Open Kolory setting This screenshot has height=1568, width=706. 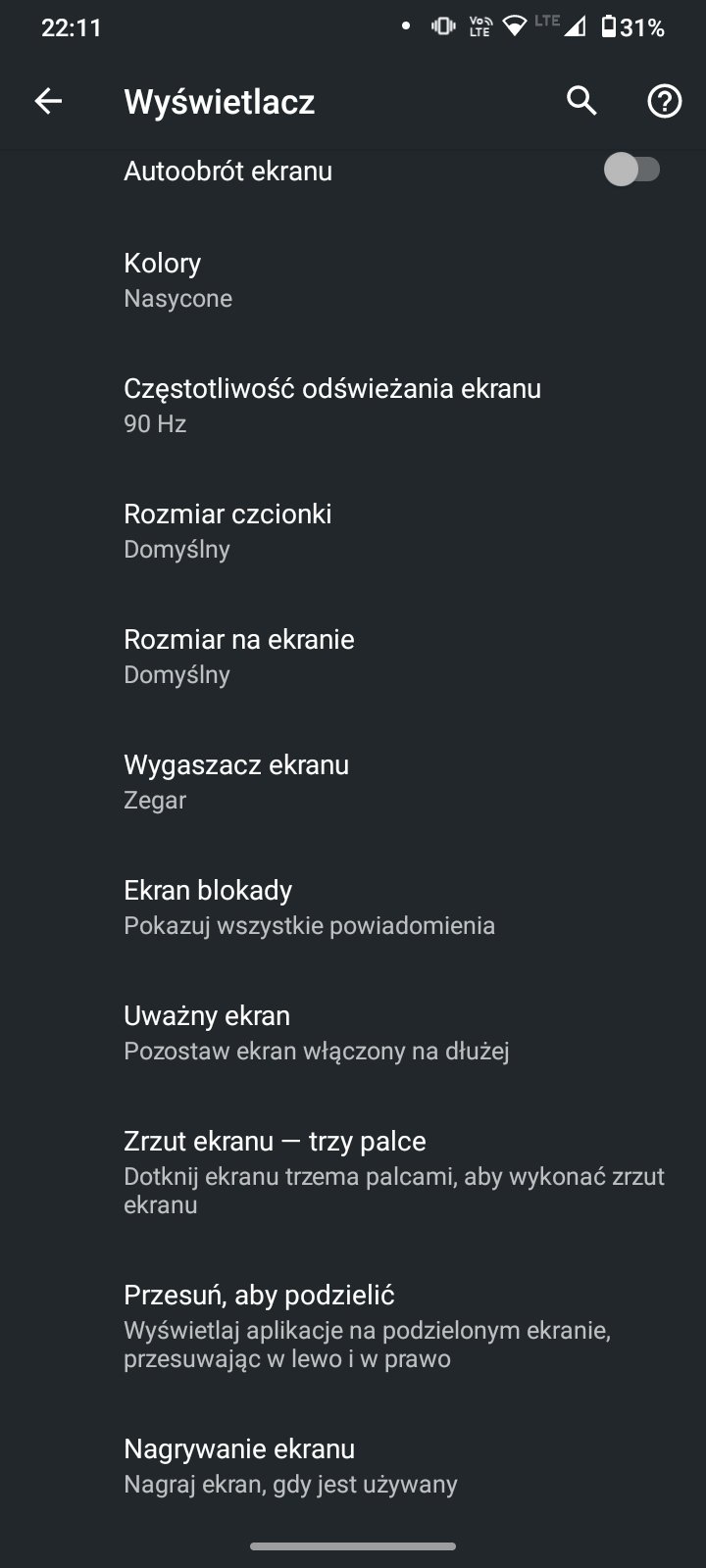[x=353, y=279]
